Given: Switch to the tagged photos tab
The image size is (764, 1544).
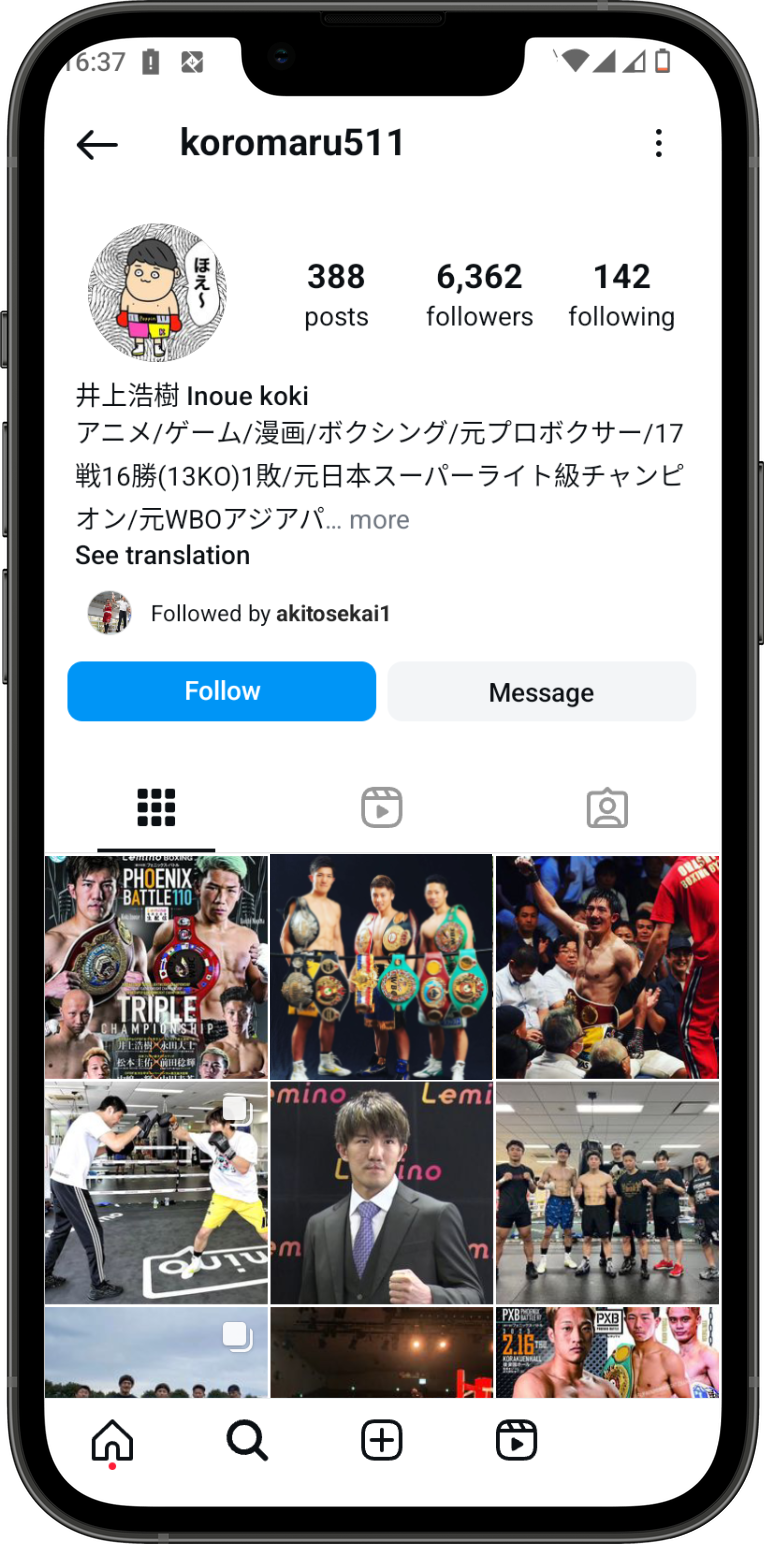Looking at the screenshot, I should click(x=606, y=808).
